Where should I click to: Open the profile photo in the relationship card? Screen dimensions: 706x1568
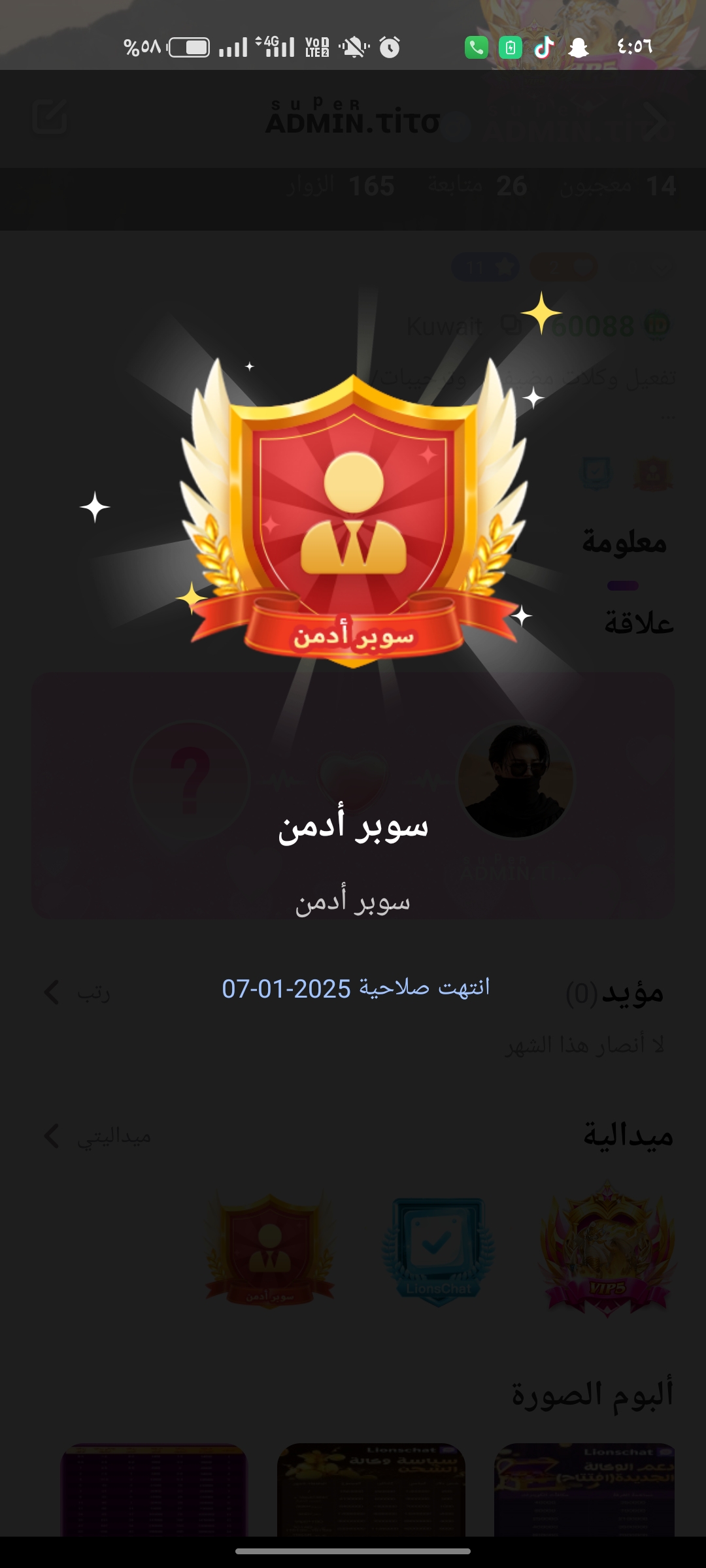[x=516, y=779]
